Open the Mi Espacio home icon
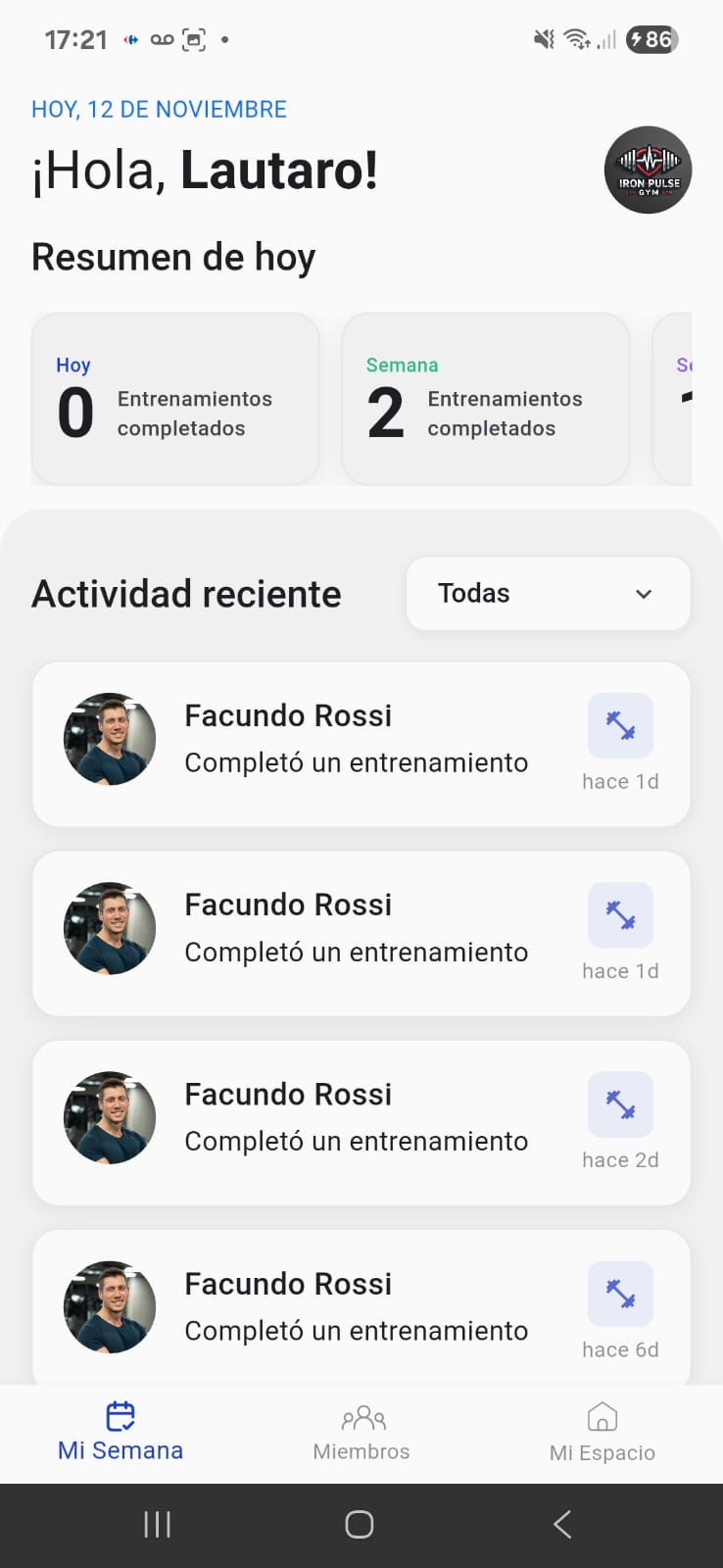The width and height of the screenshot is (723, 1568). [x=602, y=1415]
